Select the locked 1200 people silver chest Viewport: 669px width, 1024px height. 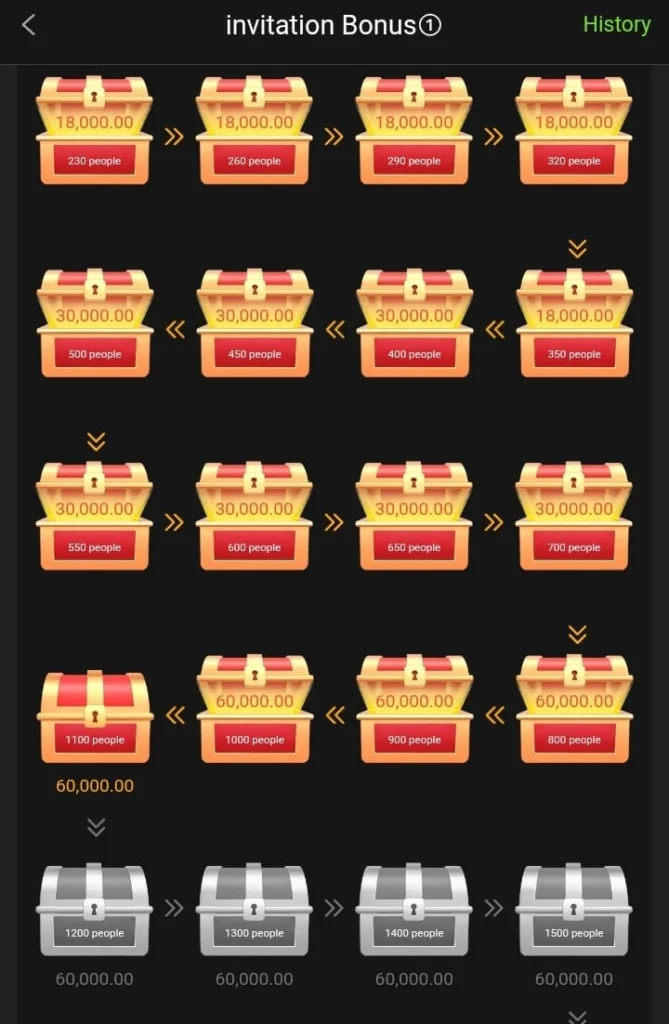point(94,910)
